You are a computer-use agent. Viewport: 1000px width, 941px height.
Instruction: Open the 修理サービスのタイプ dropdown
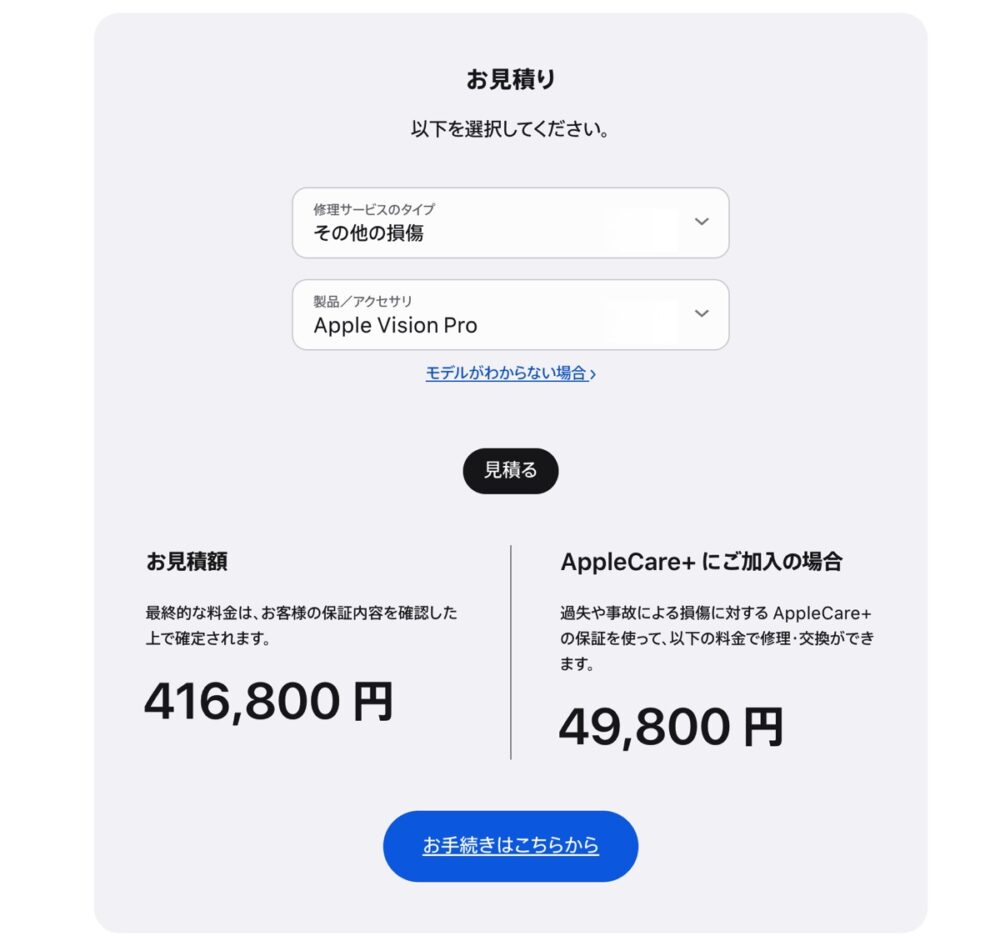click(510, 222)
